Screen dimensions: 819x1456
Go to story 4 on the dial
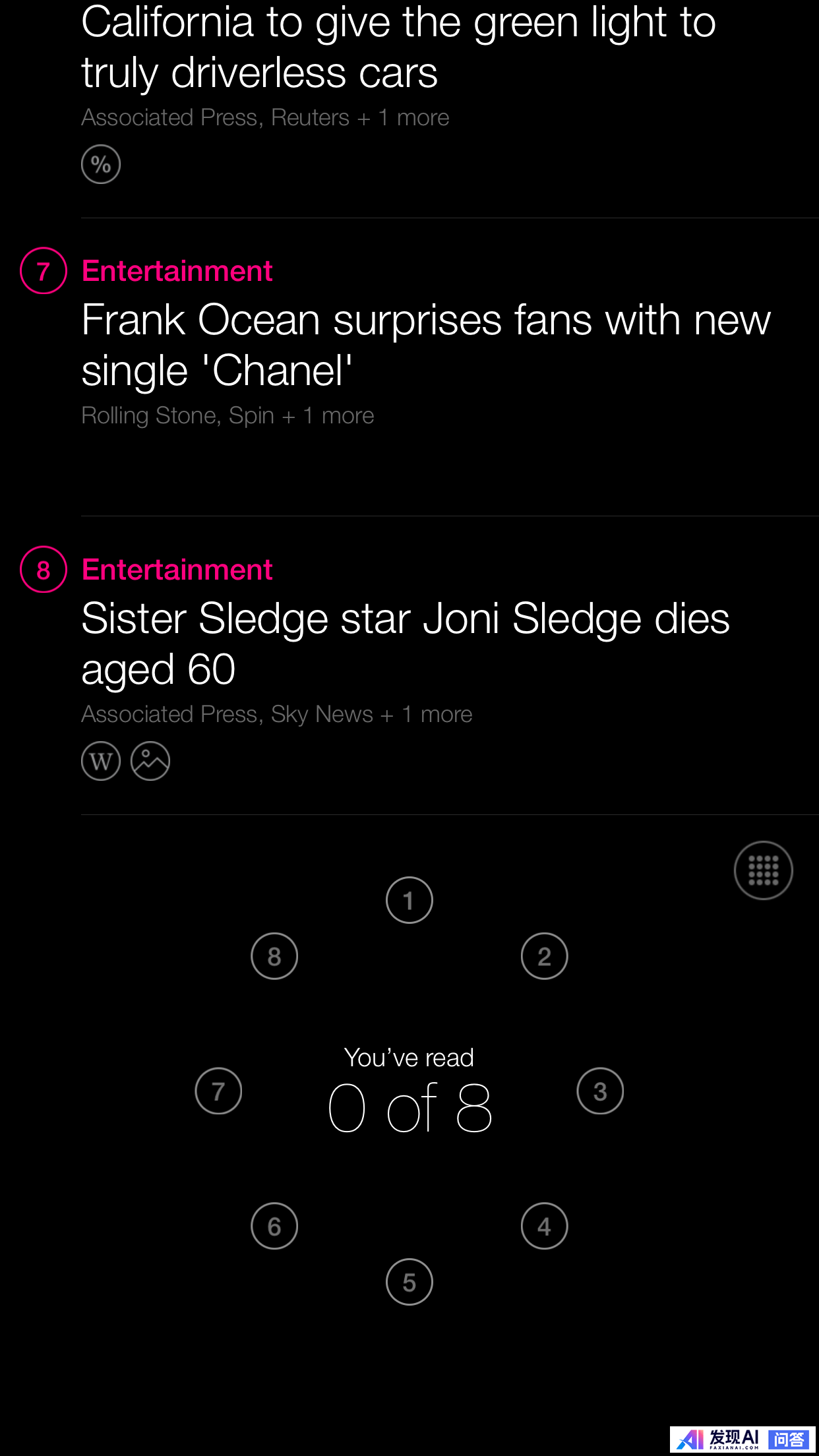pyautogui.click(x=544, y=1226)
